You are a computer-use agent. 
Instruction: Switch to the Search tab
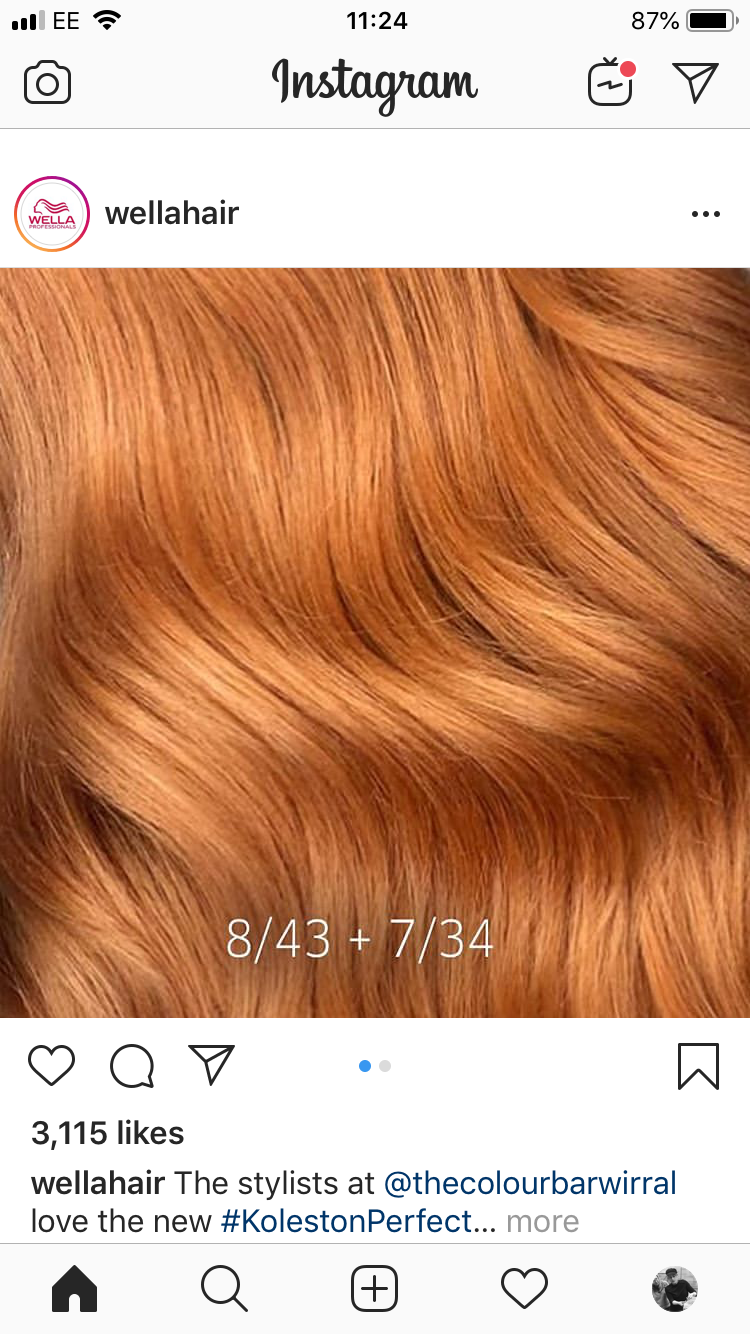pos(224,1289)
